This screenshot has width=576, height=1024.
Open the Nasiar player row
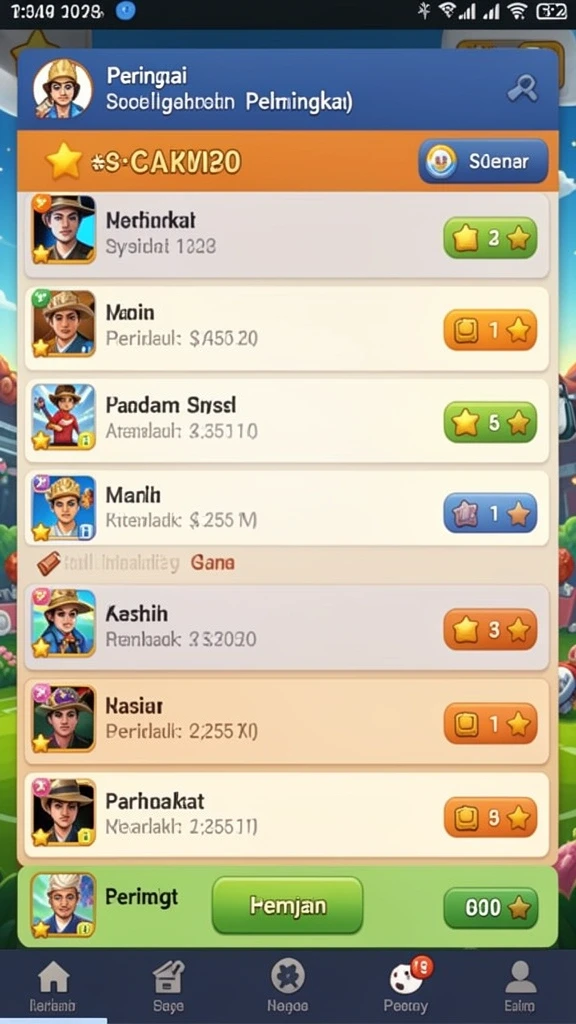pos(287,722)
